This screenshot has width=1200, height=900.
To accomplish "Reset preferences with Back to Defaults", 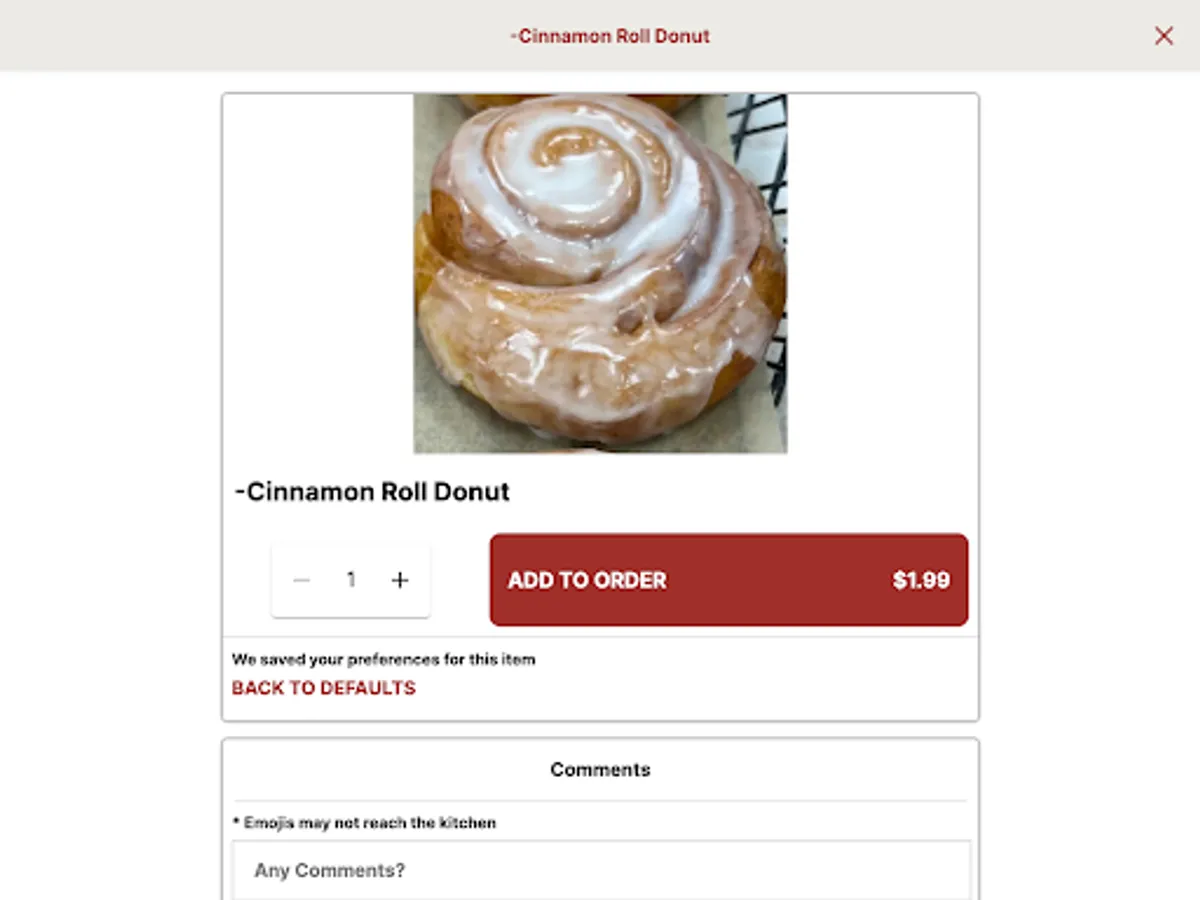I will (324, 688).
